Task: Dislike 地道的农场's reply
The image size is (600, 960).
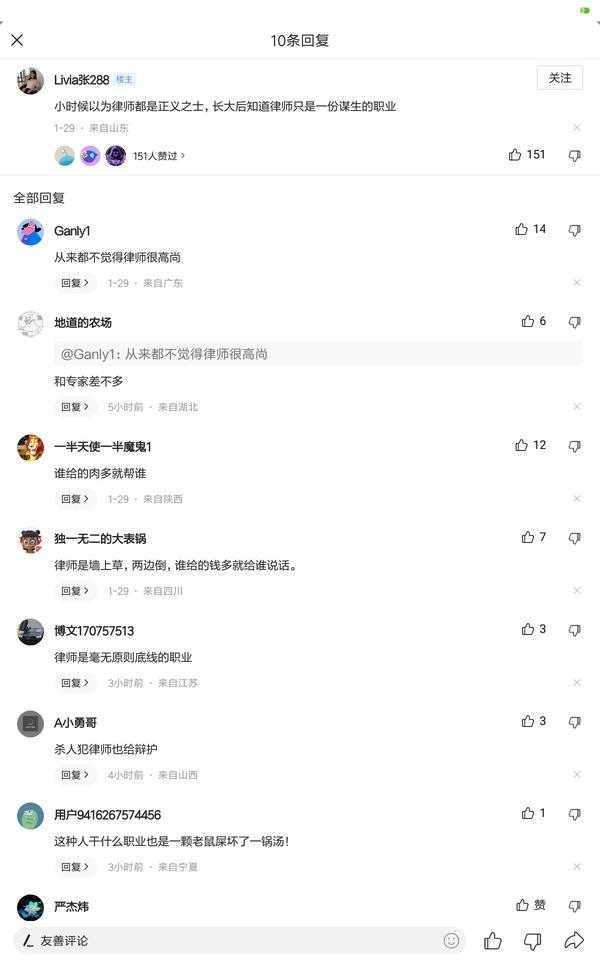Action: [575, 322]
